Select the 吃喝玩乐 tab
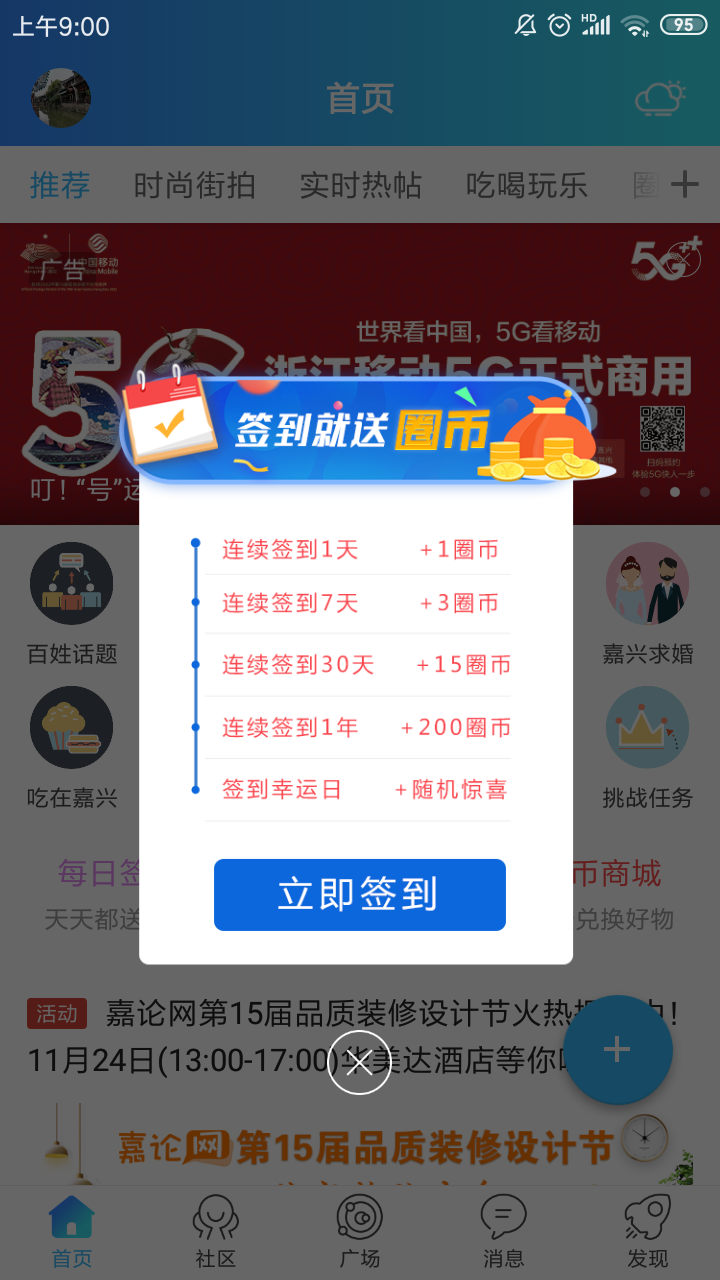The image size is (720, 1280). click(526, 185)
